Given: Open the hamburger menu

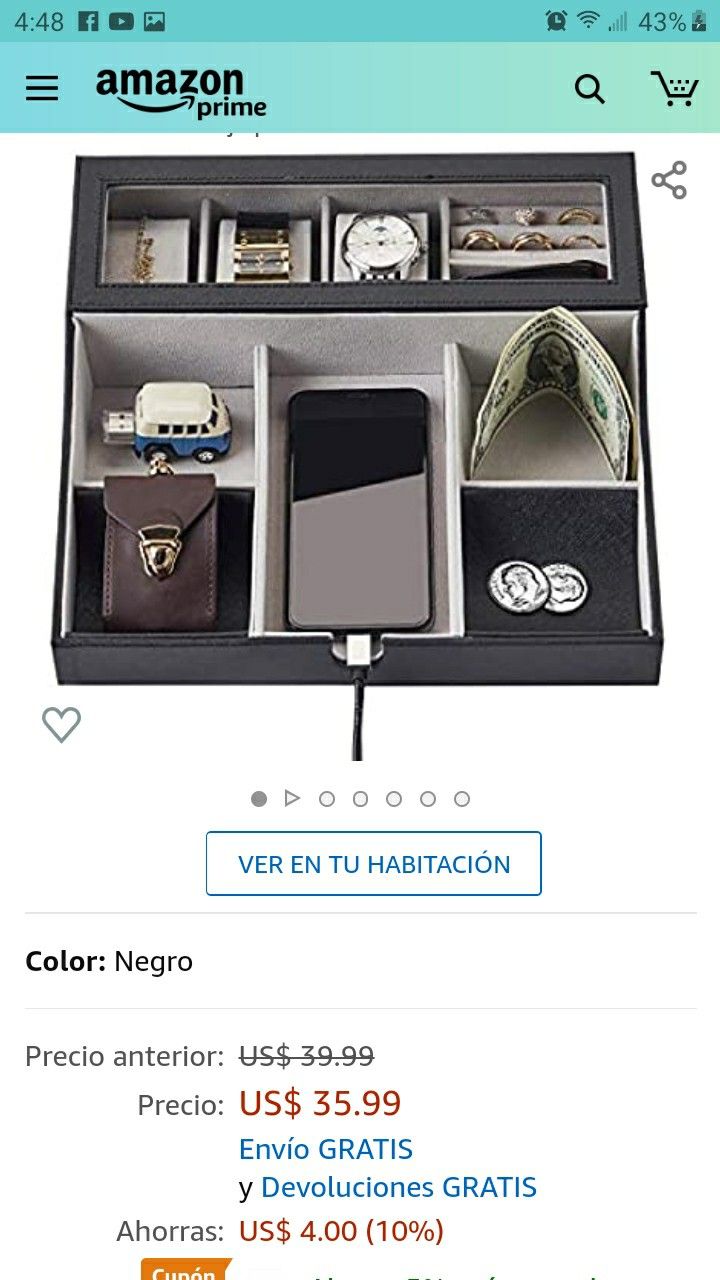Looking at the screenshot, I should tap(42, 89).
